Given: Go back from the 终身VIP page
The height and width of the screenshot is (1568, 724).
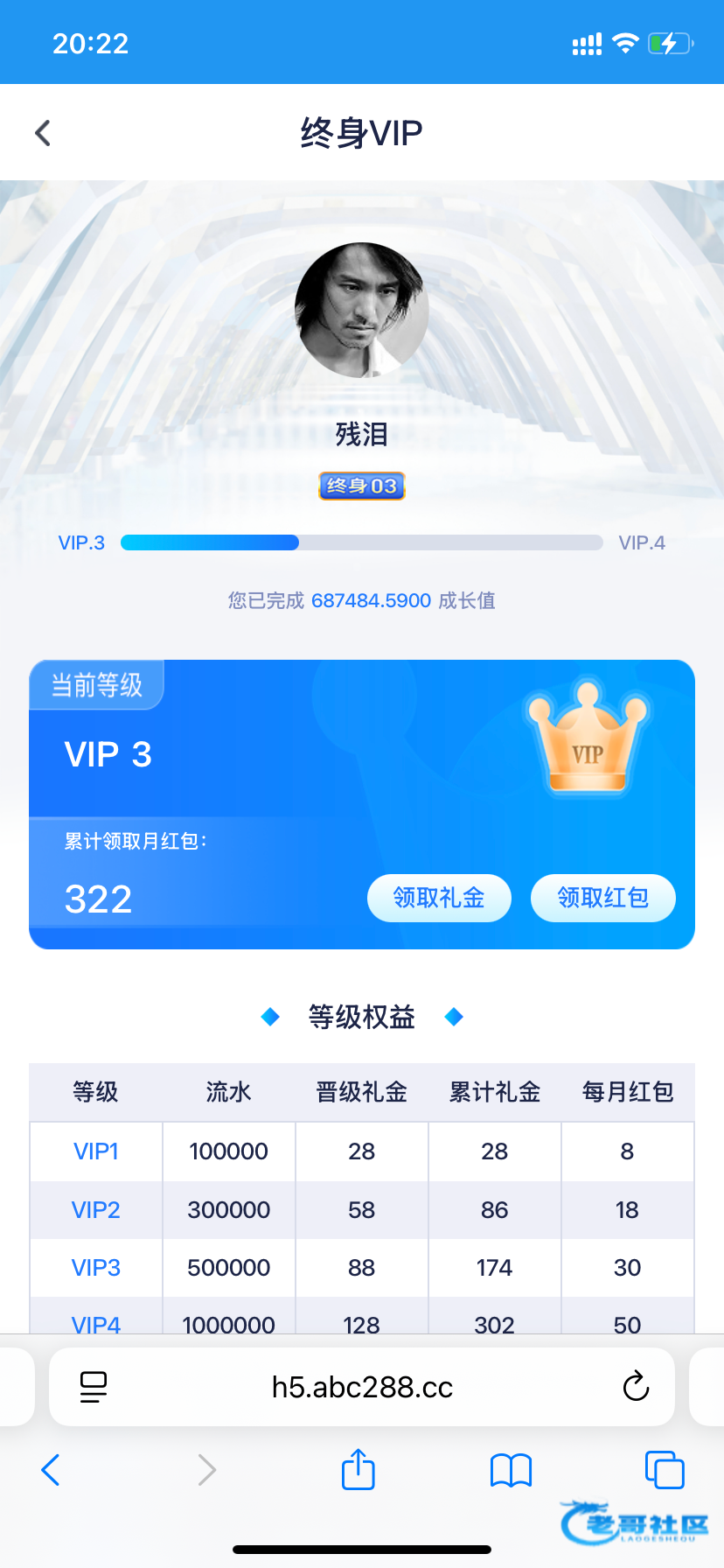Looking at the screenshot, I should tap(43, 133).
